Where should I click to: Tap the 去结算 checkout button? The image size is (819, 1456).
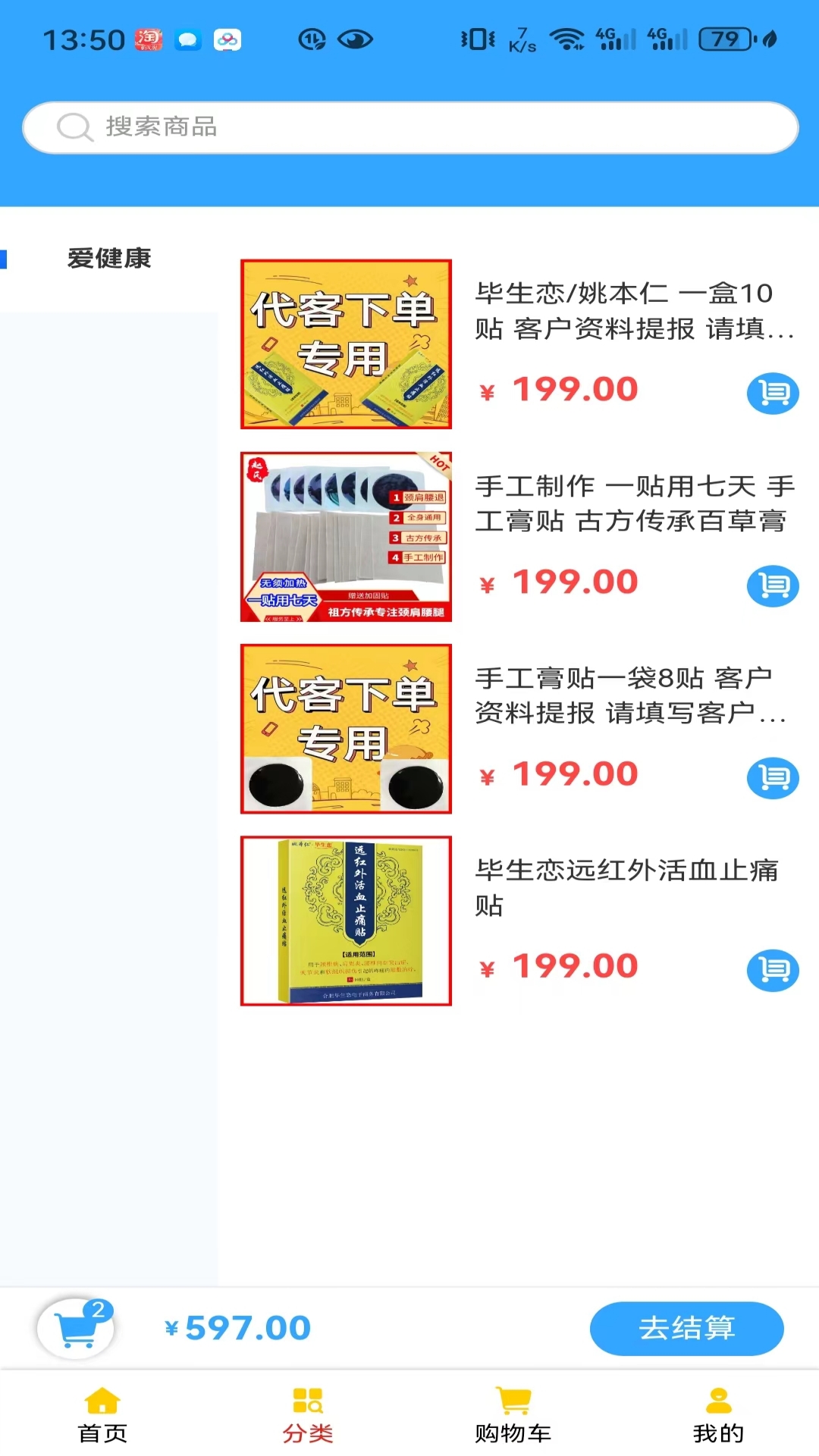(686, 1328)
